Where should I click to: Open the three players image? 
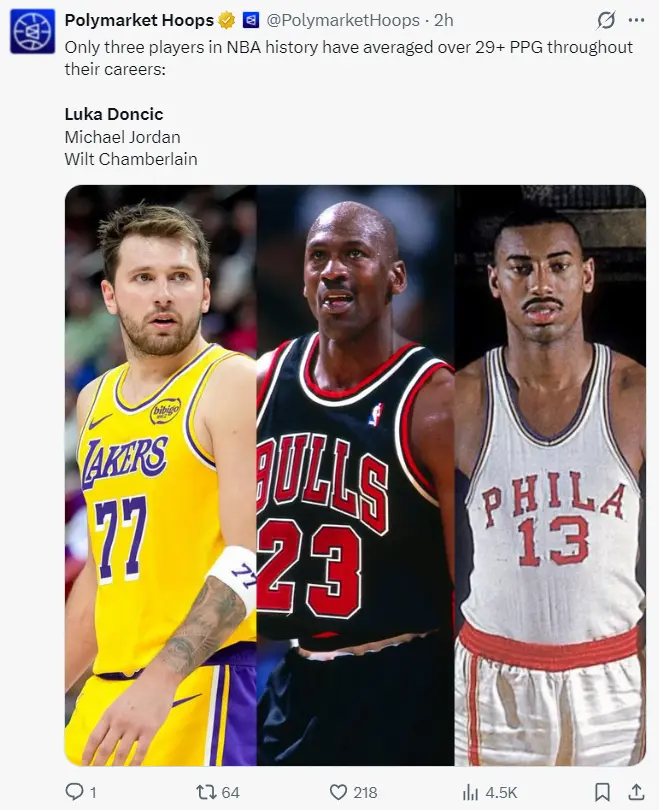[x=355, y=475]
